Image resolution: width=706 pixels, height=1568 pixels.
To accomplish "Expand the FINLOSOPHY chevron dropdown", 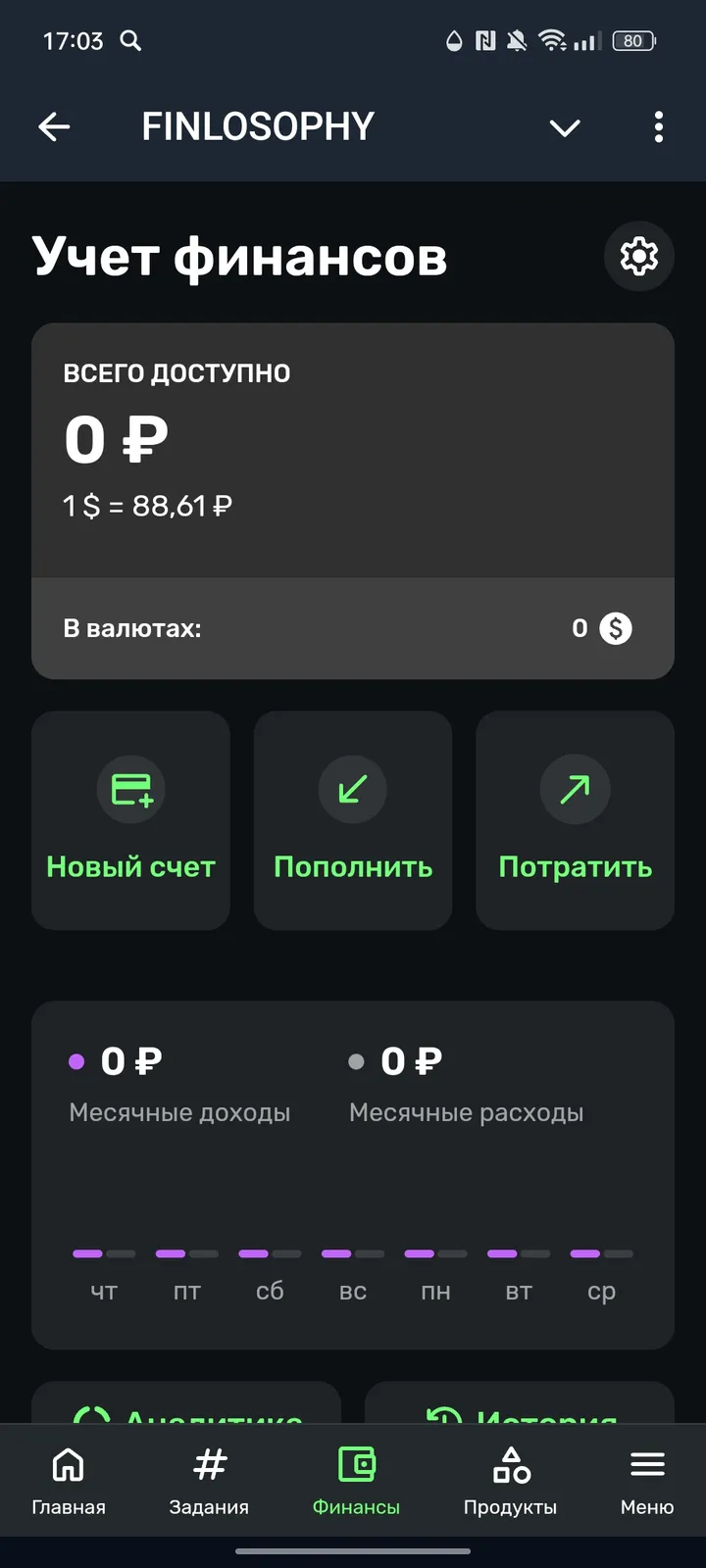I will 565,127.
